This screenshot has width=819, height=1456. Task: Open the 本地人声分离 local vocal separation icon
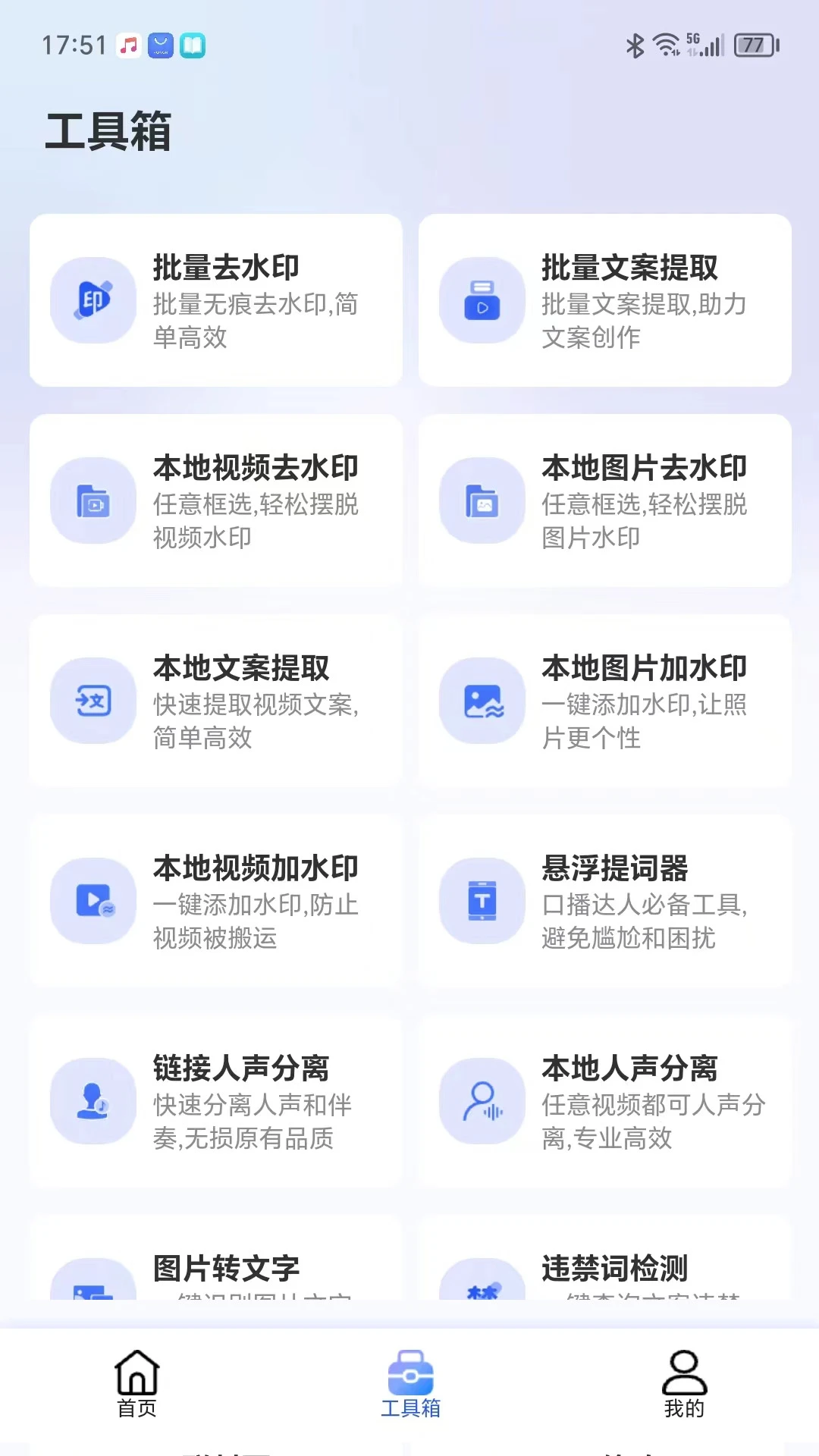point(482,1102)
